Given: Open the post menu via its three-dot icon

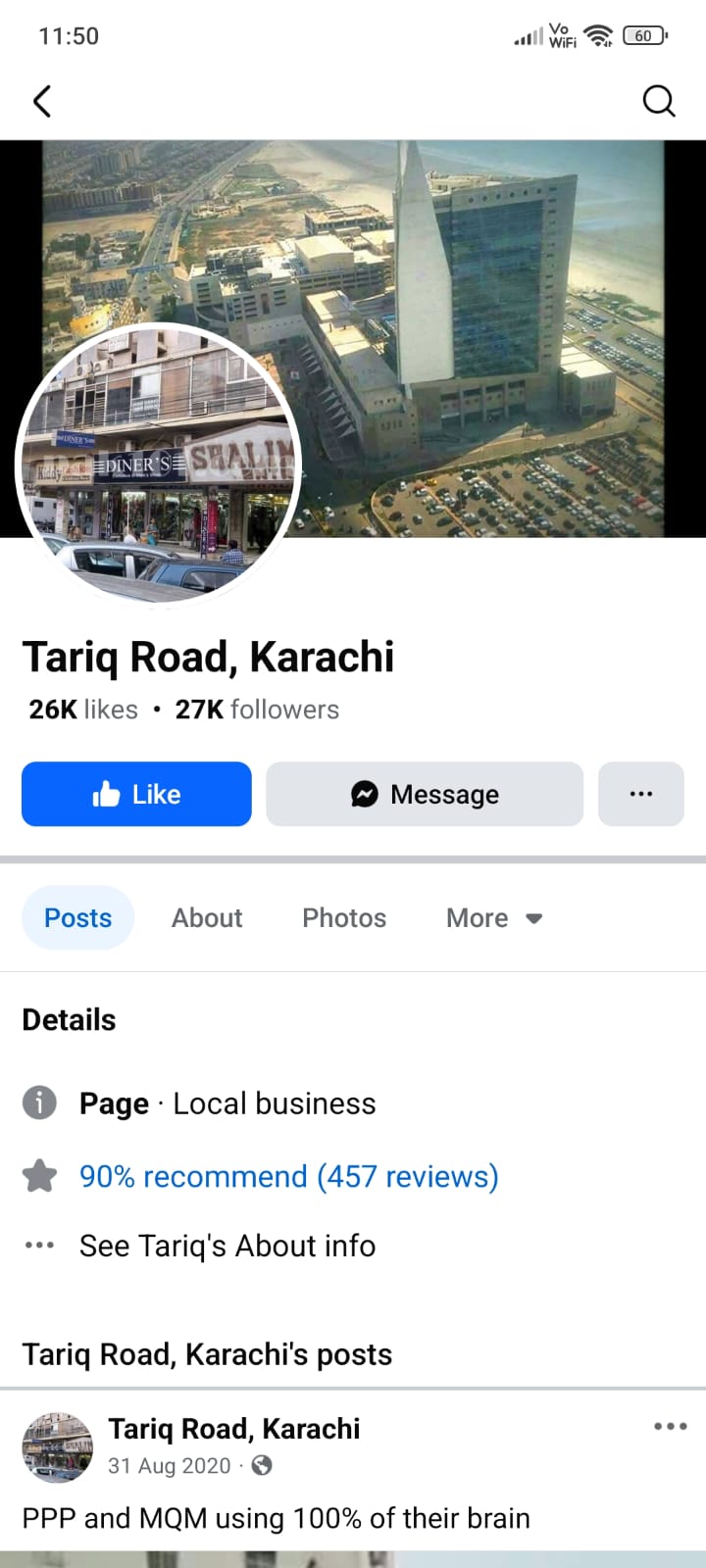Looking at the screenshot, I should 671,1426.
